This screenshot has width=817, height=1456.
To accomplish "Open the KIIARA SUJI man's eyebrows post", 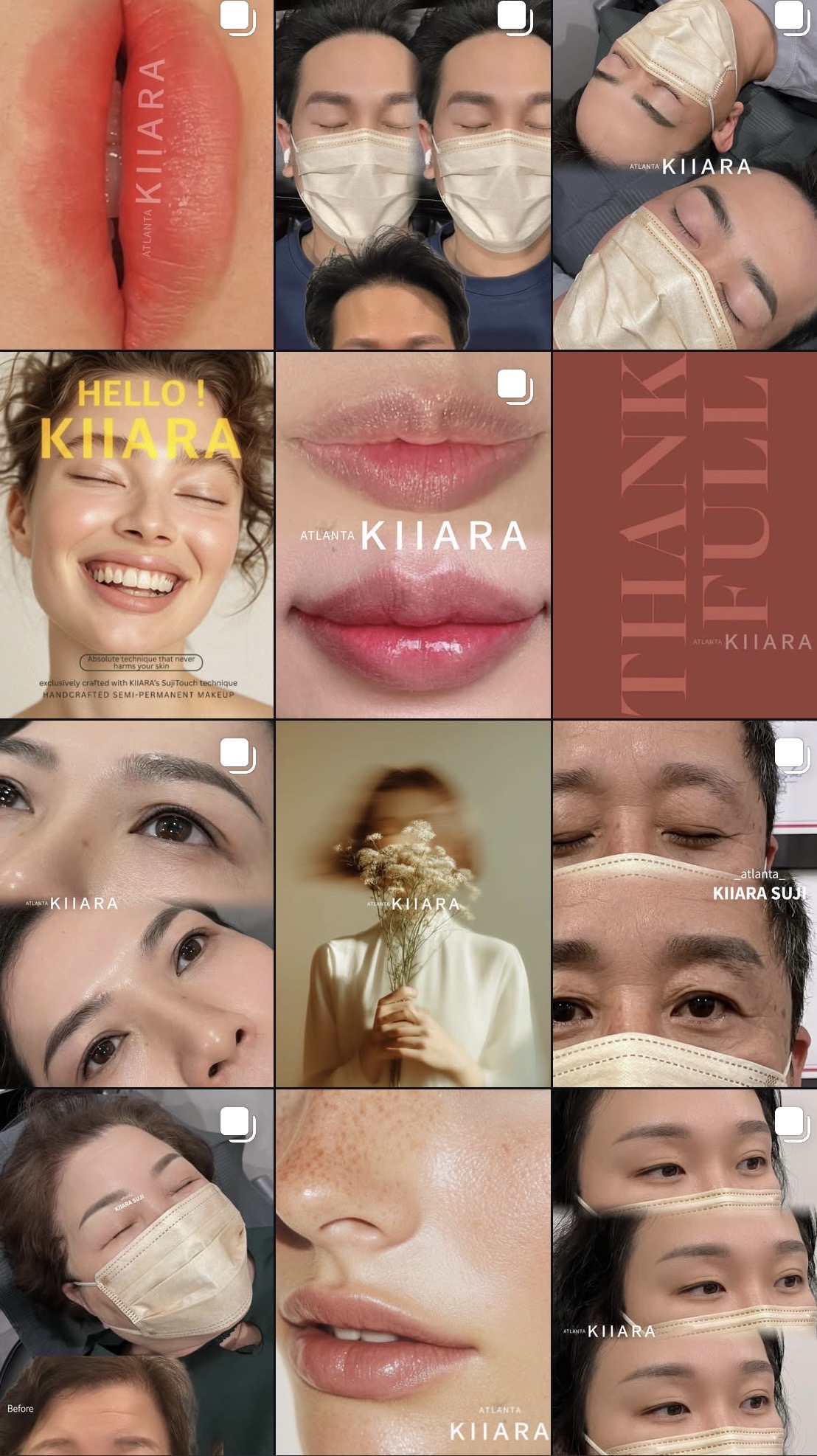I will [x=685, y=904].
